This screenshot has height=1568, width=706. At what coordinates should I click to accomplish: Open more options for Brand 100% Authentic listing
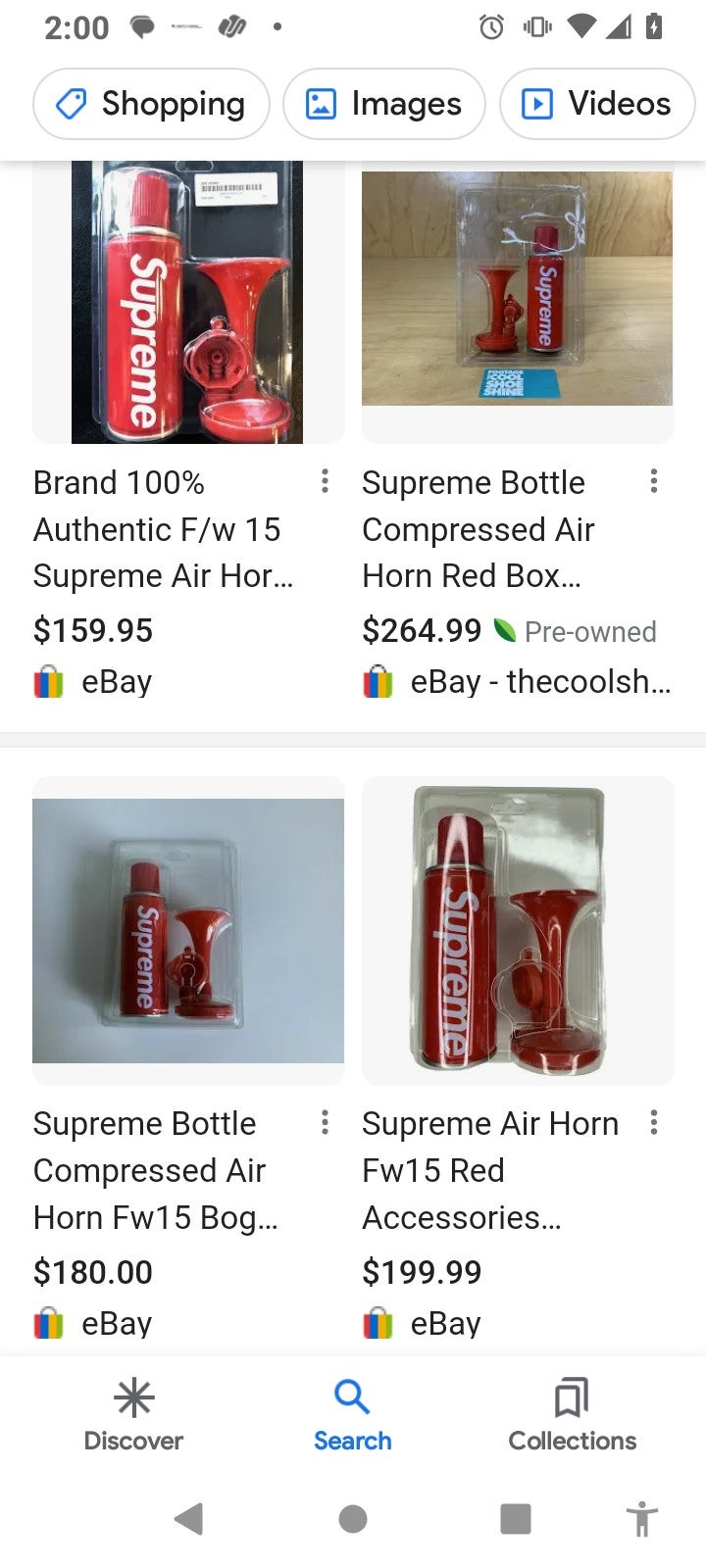click(325, 481)
